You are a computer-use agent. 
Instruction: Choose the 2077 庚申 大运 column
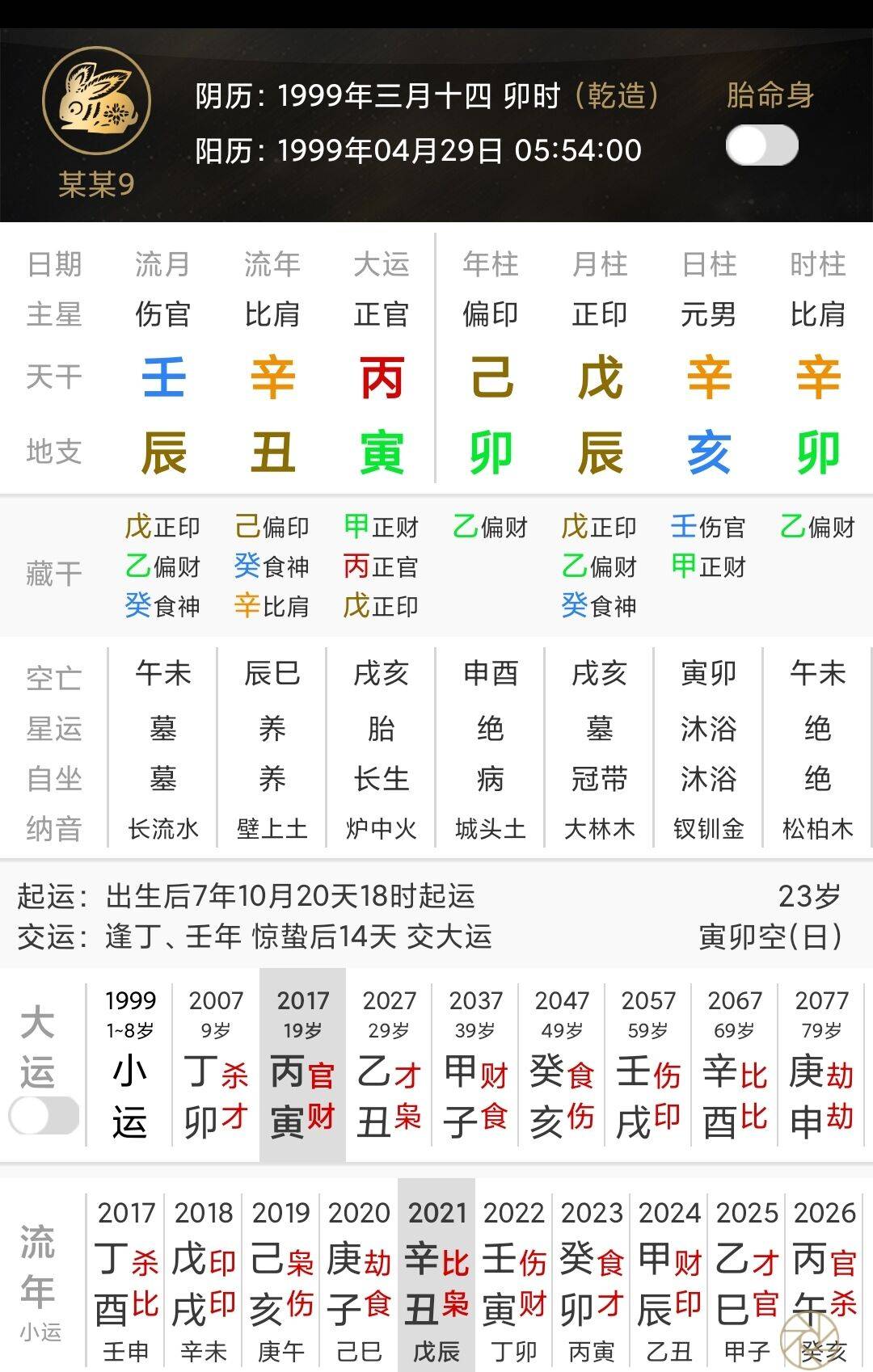pos(821,1067)
